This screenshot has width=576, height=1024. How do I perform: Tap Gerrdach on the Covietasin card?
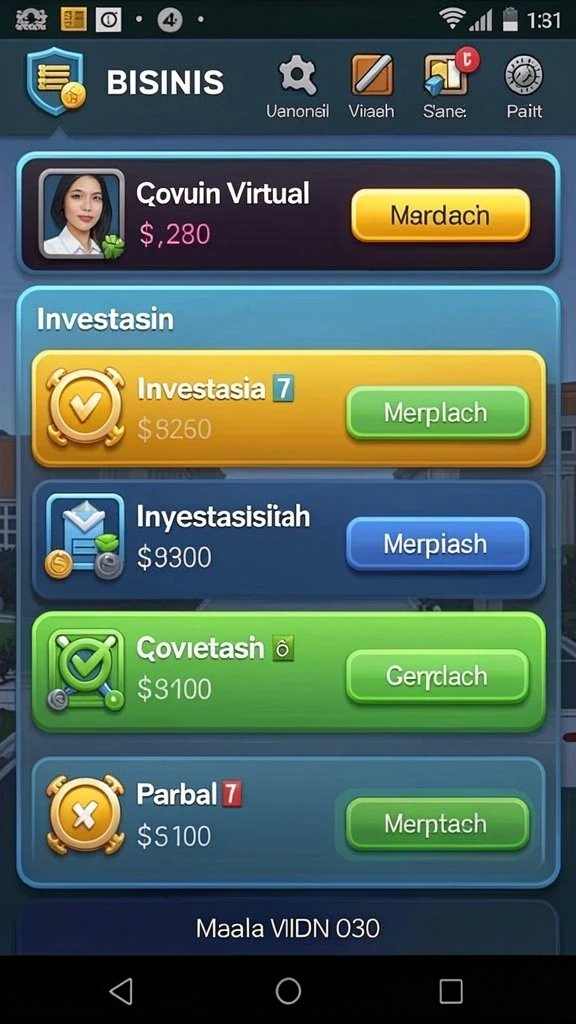437,676
